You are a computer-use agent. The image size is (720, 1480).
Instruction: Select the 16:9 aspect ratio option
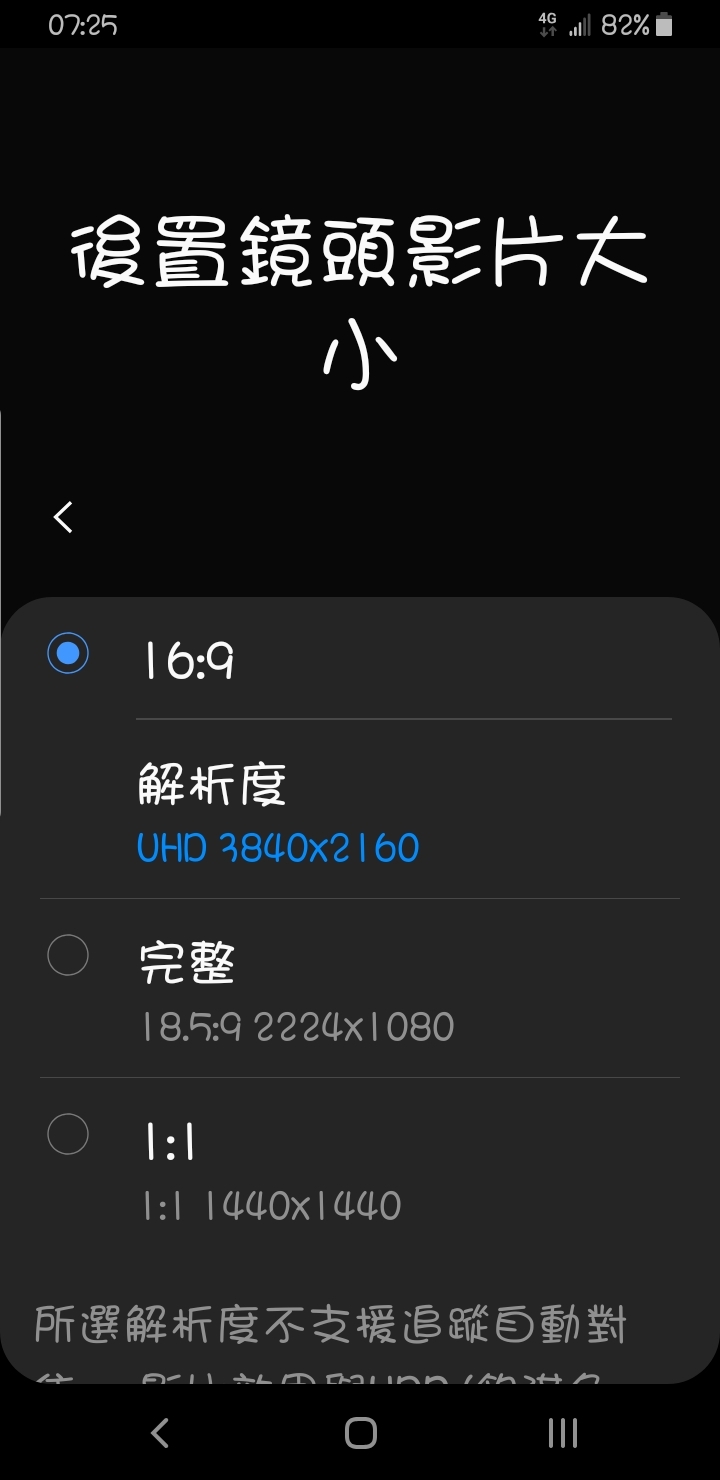coord(360,658)
